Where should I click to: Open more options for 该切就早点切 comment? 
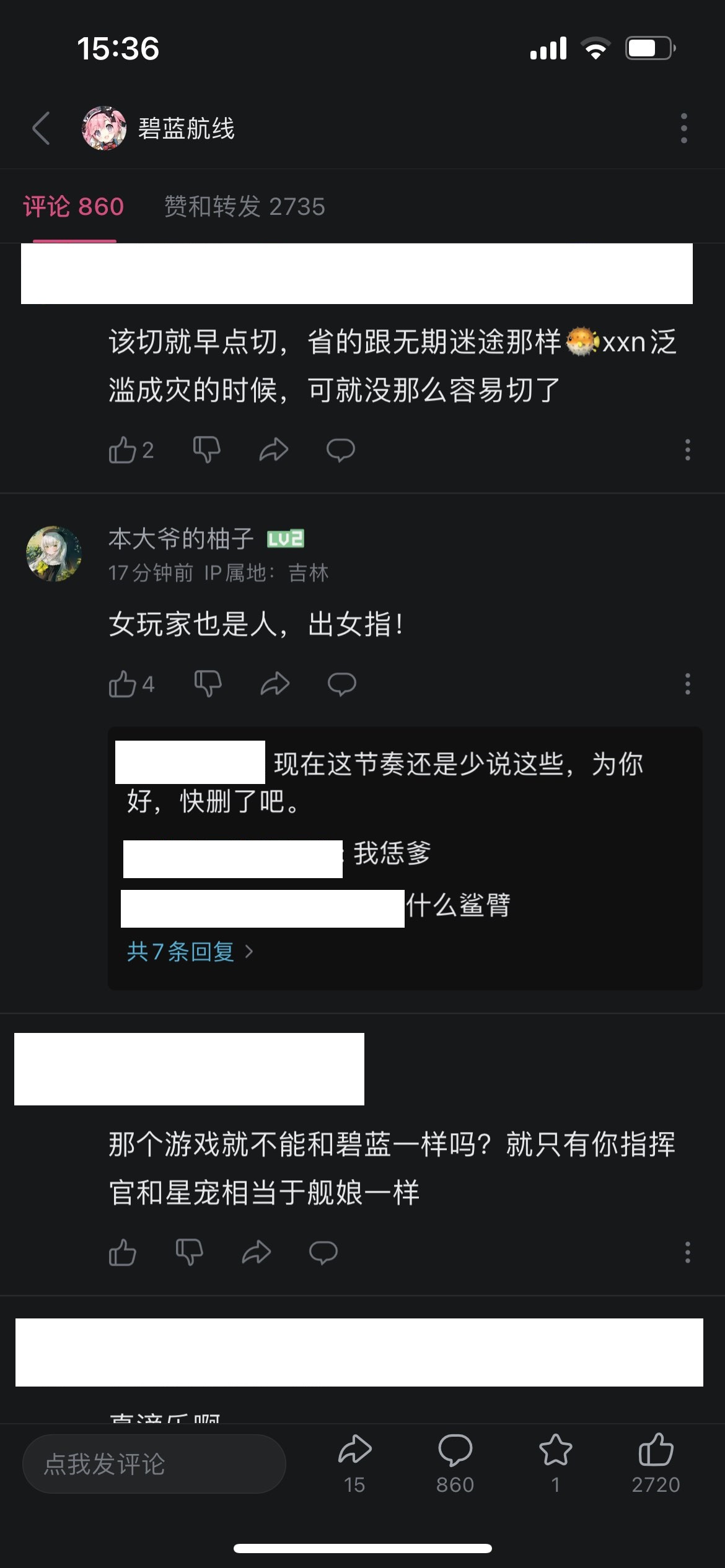(x=687, y=450)
